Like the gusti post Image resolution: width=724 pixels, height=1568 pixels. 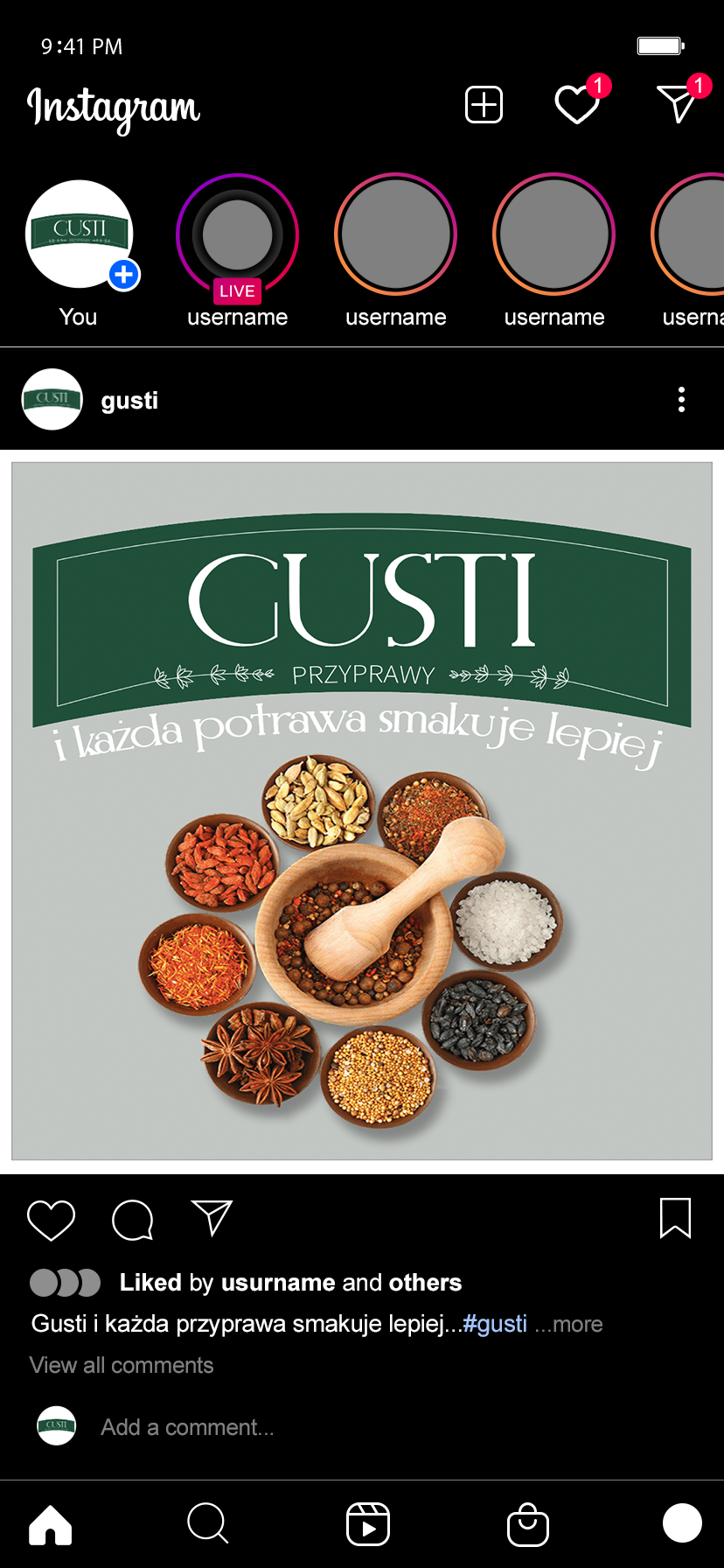click(x=52, y=1219)
